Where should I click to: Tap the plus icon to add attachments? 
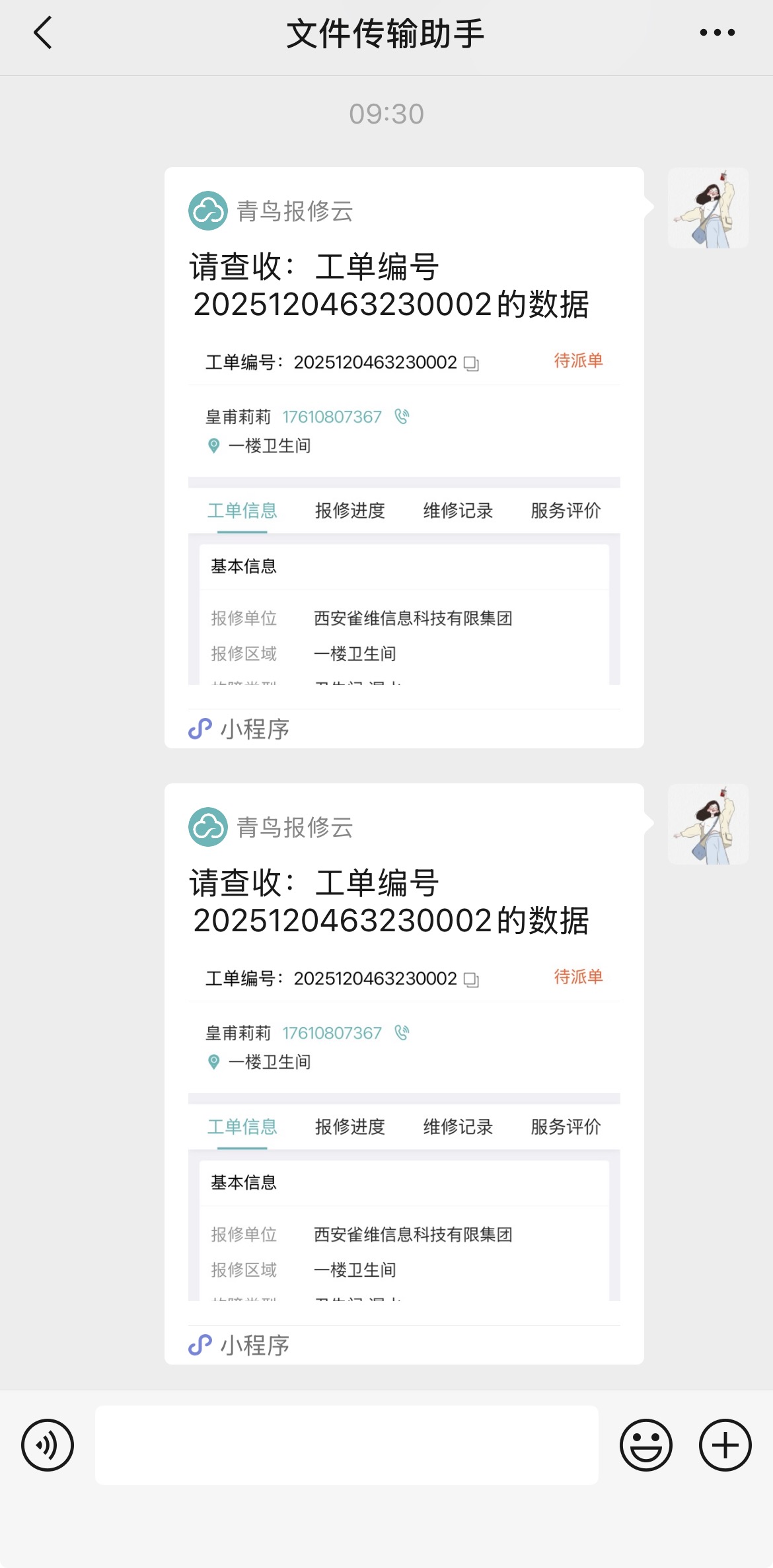coord(724,1445)
